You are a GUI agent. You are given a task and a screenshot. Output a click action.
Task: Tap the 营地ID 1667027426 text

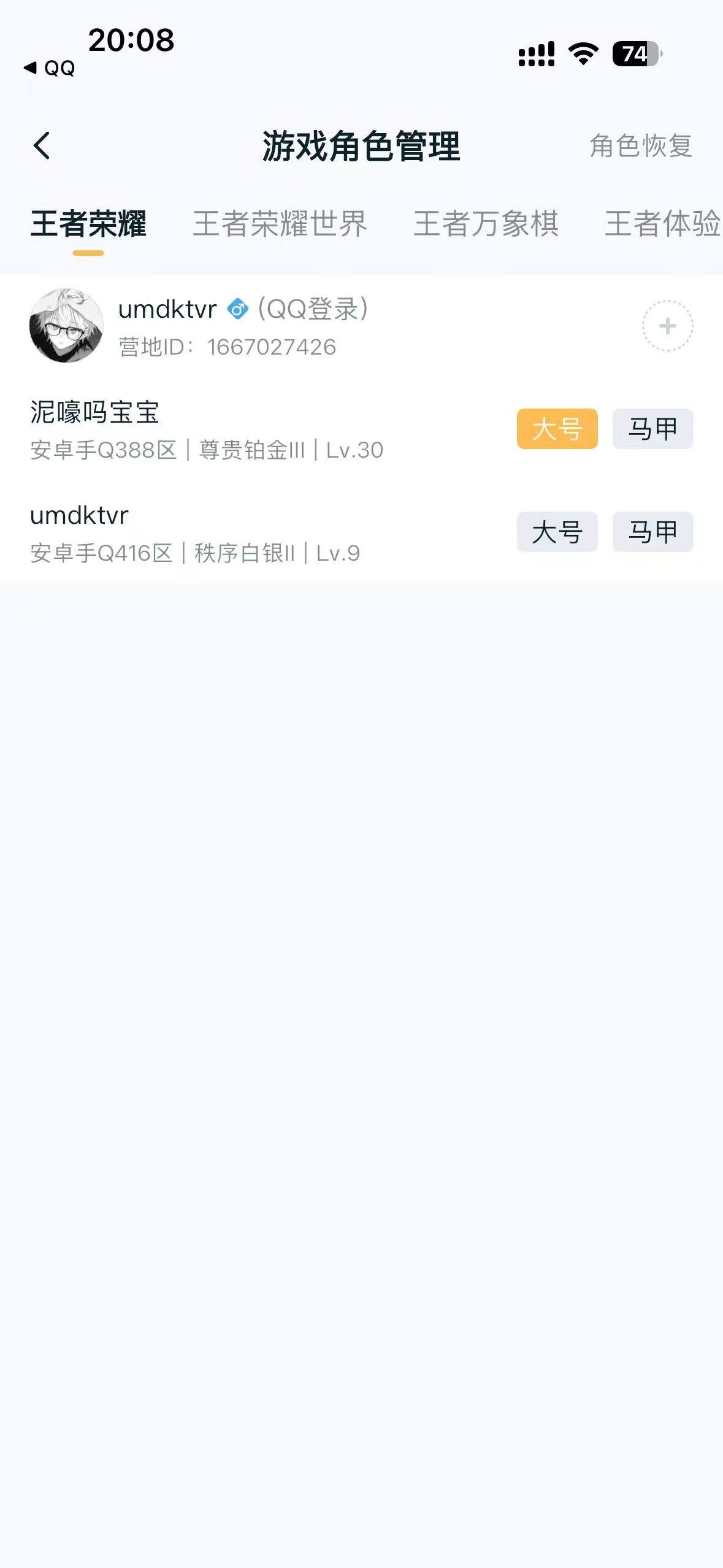(x=226, y=347)
